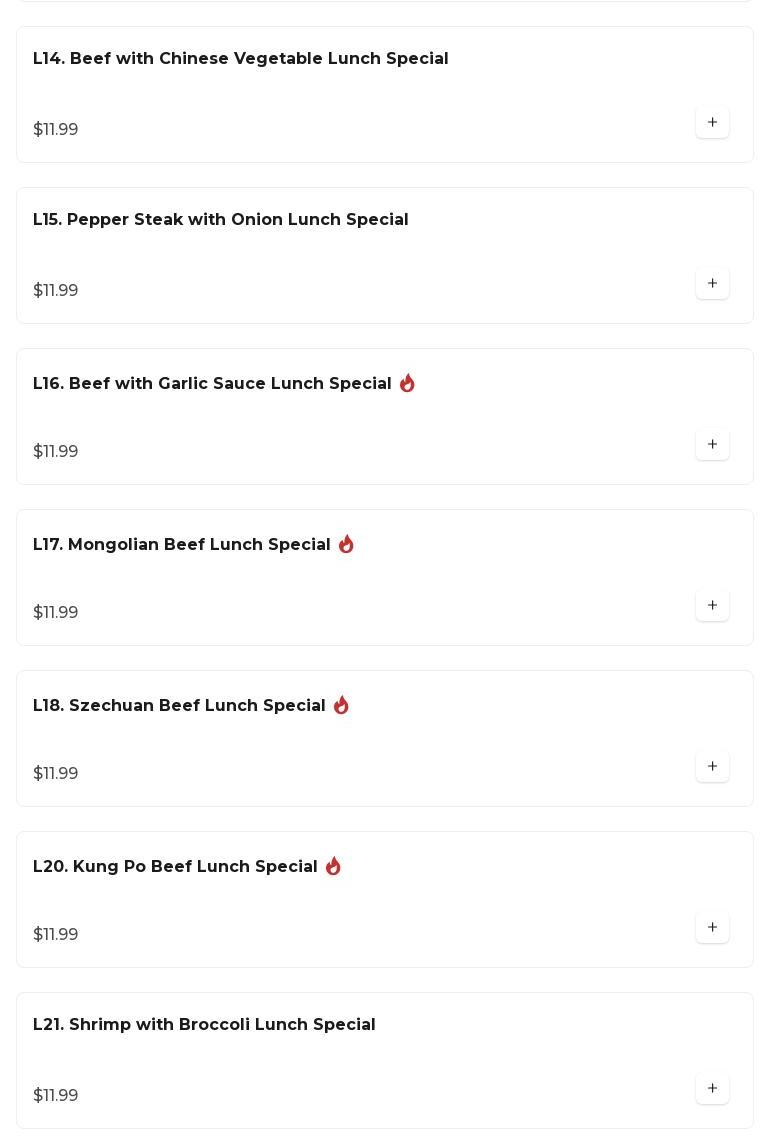View L17 Mongolian Beef Lunch Special details
This screenshot has width=770, height=1140.
[181, 545]
